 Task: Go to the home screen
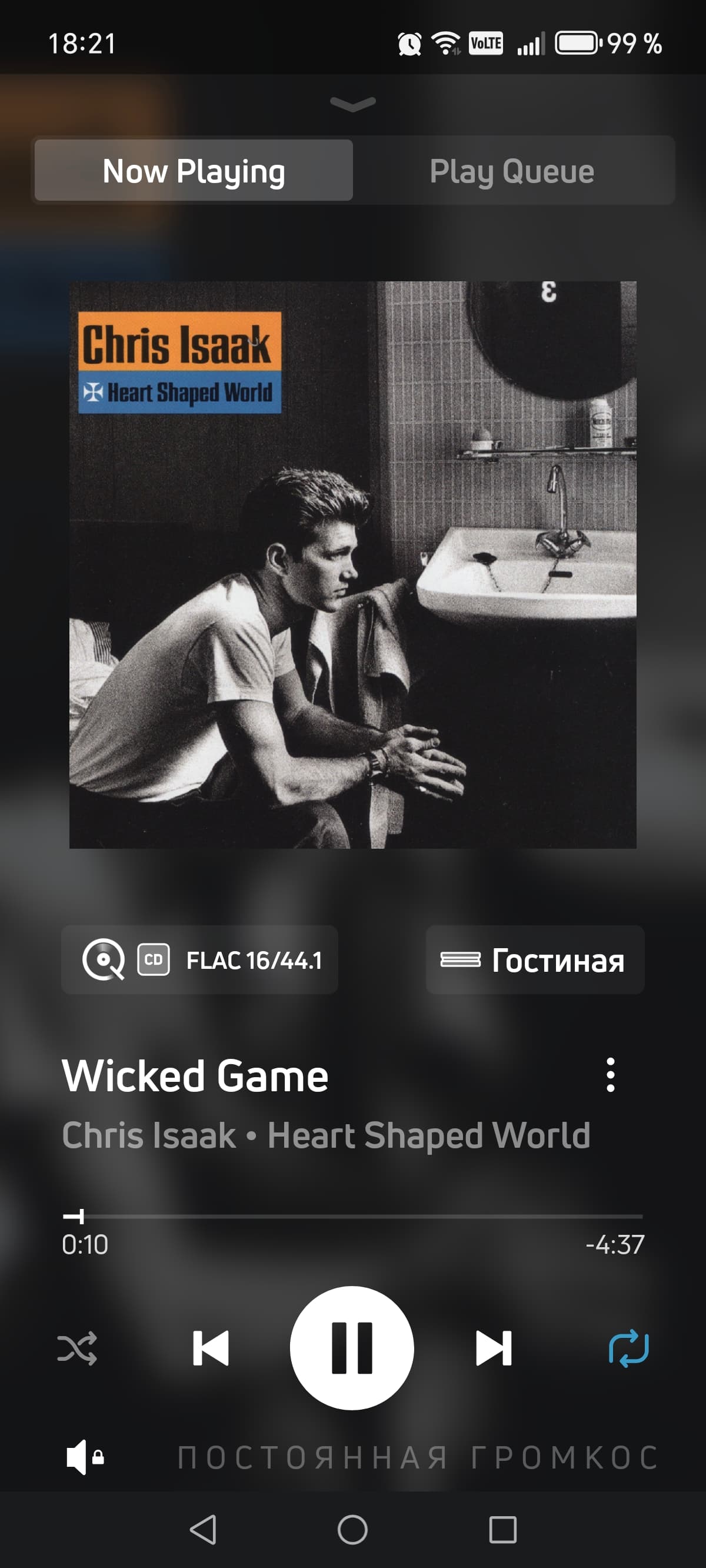pyautogui.click(x=353, y=1530)
